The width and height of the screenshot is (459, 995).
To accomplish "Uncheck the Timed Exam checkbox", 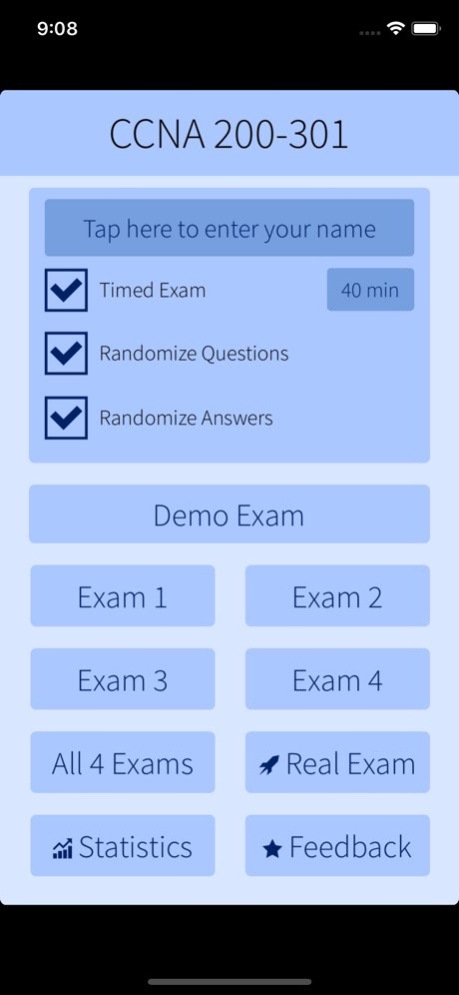I will [66, 290].
